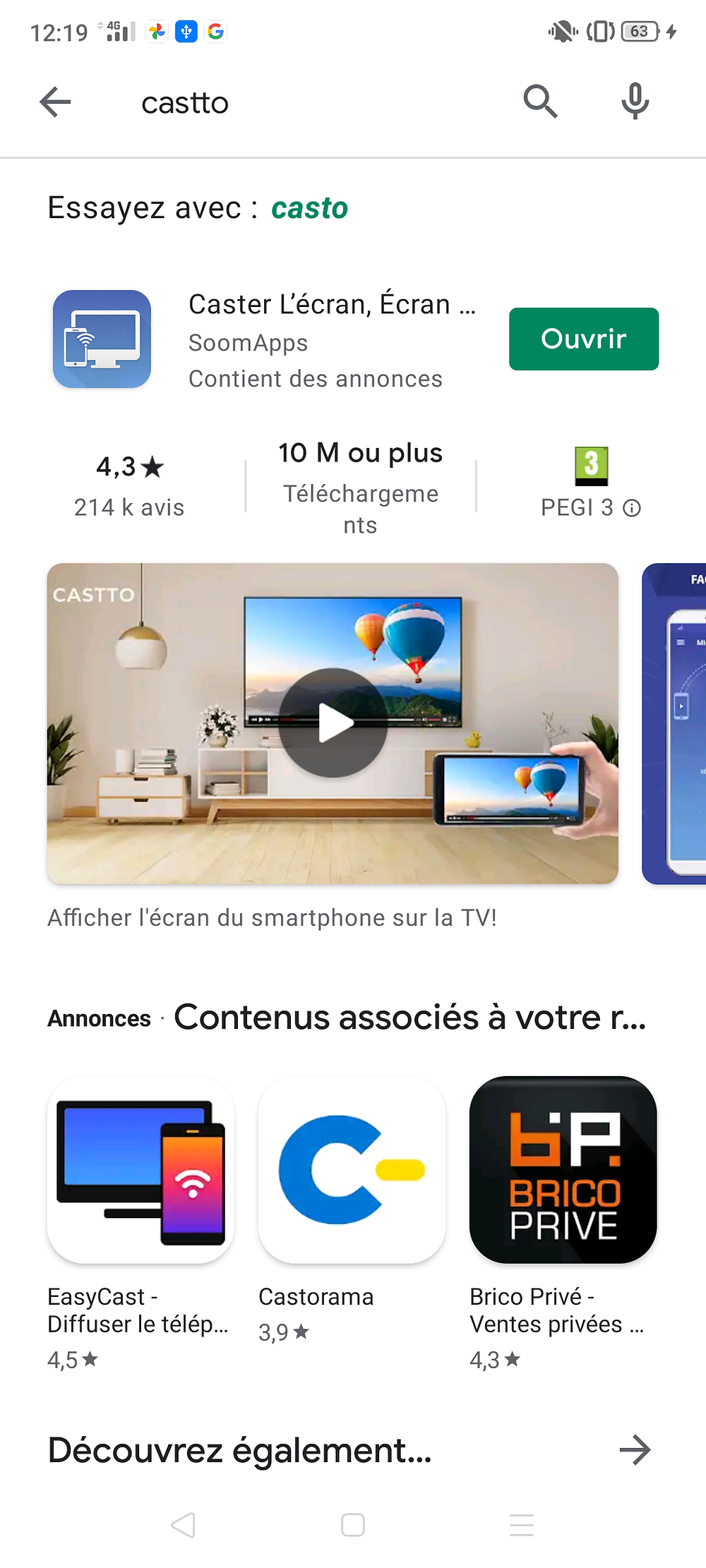706x1568 pixels.
Task: Tap the magnifying glass search icon
Action: [540, 102]
